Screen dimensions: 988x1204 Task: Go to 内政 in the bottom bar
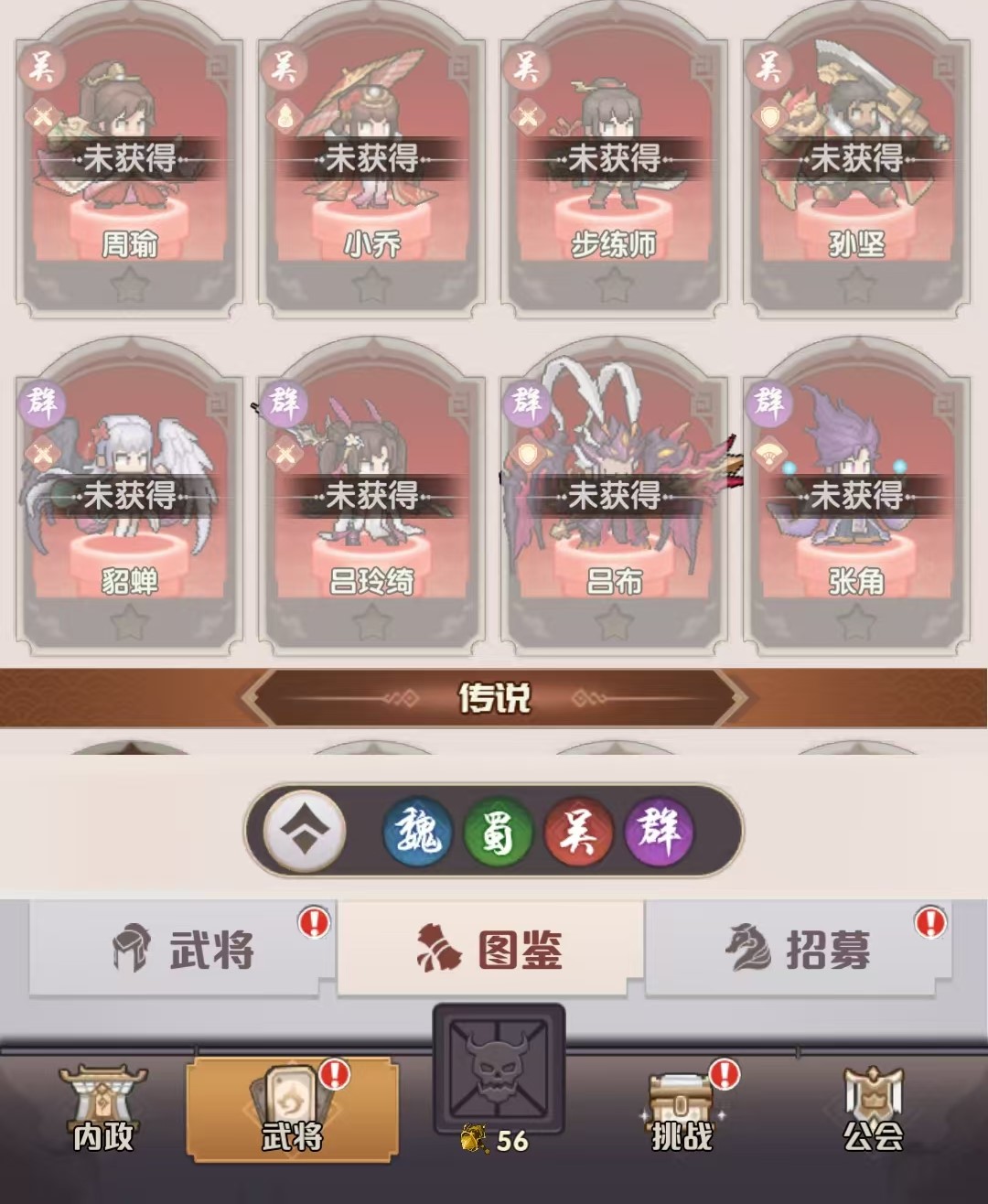[x=102, y=1109]
